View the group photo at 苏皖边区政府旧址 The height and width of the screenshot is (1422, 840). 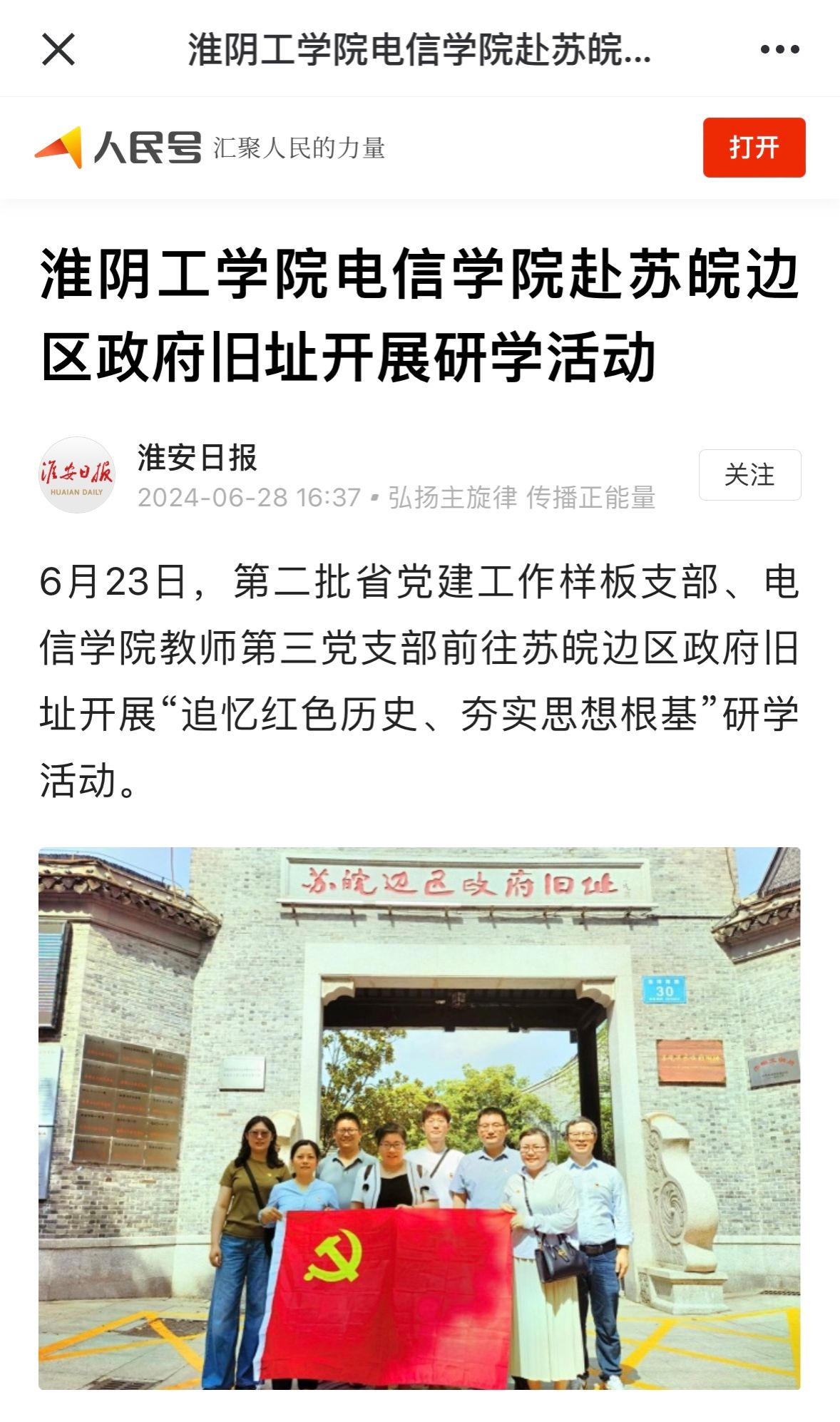(x=419, y=1117)
